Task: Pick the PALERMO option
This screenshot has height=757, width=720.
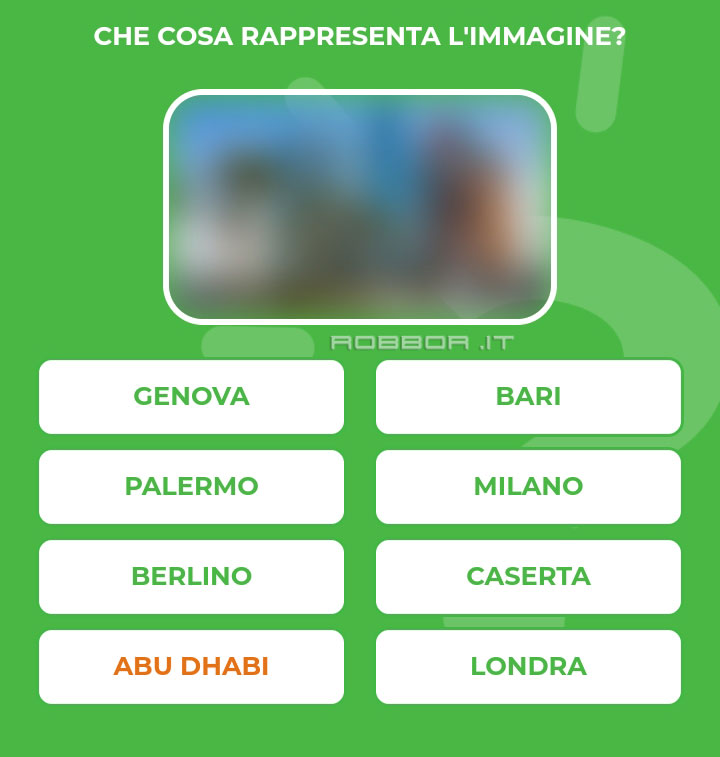Action: point(191,487)
